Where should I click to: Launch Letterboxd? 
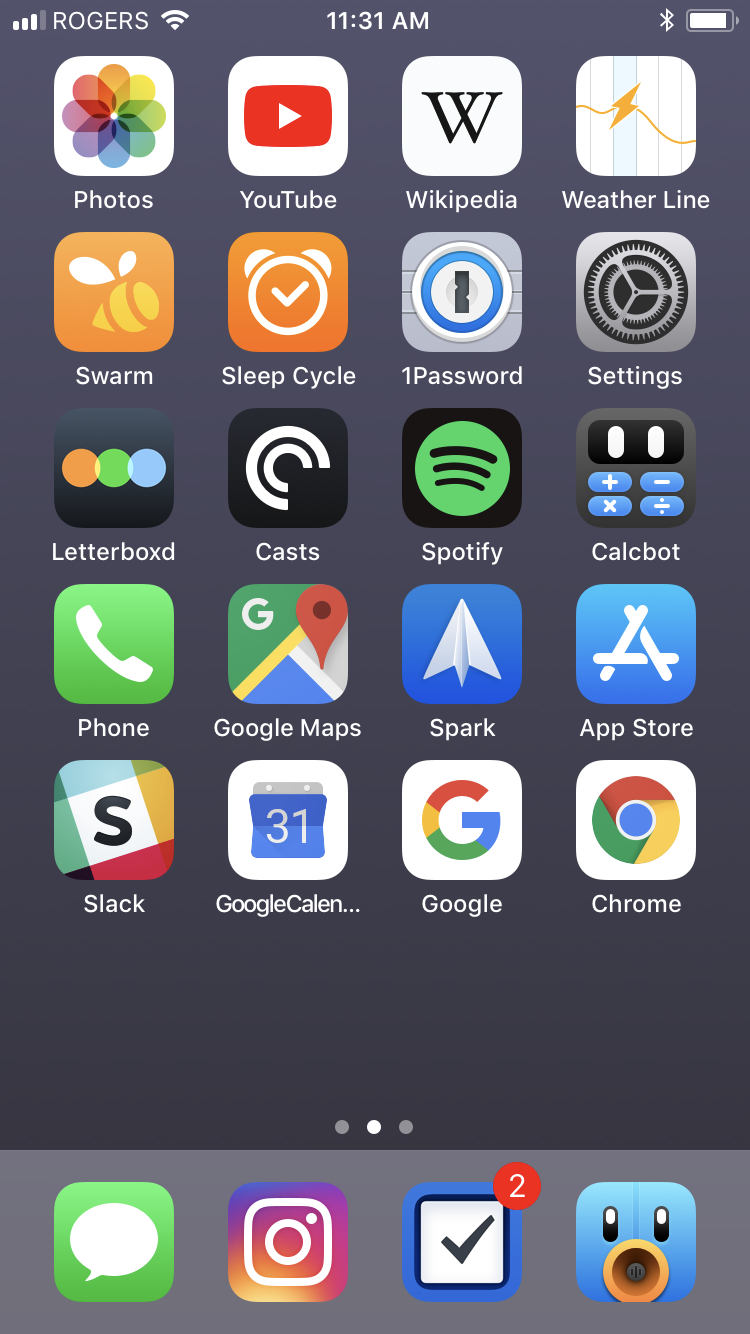click(x=114, y=468)
